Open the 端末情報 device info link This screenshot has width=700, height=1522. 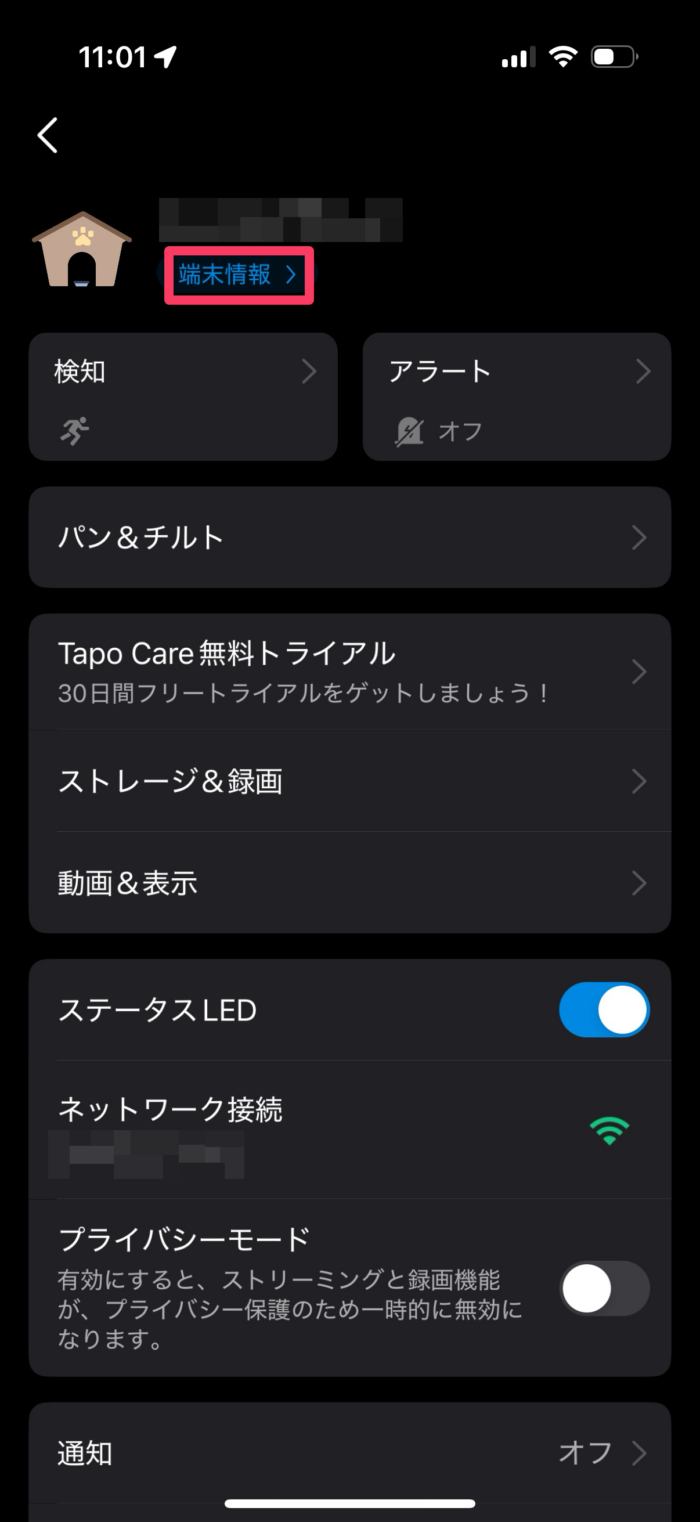click(x=239, y=275)
